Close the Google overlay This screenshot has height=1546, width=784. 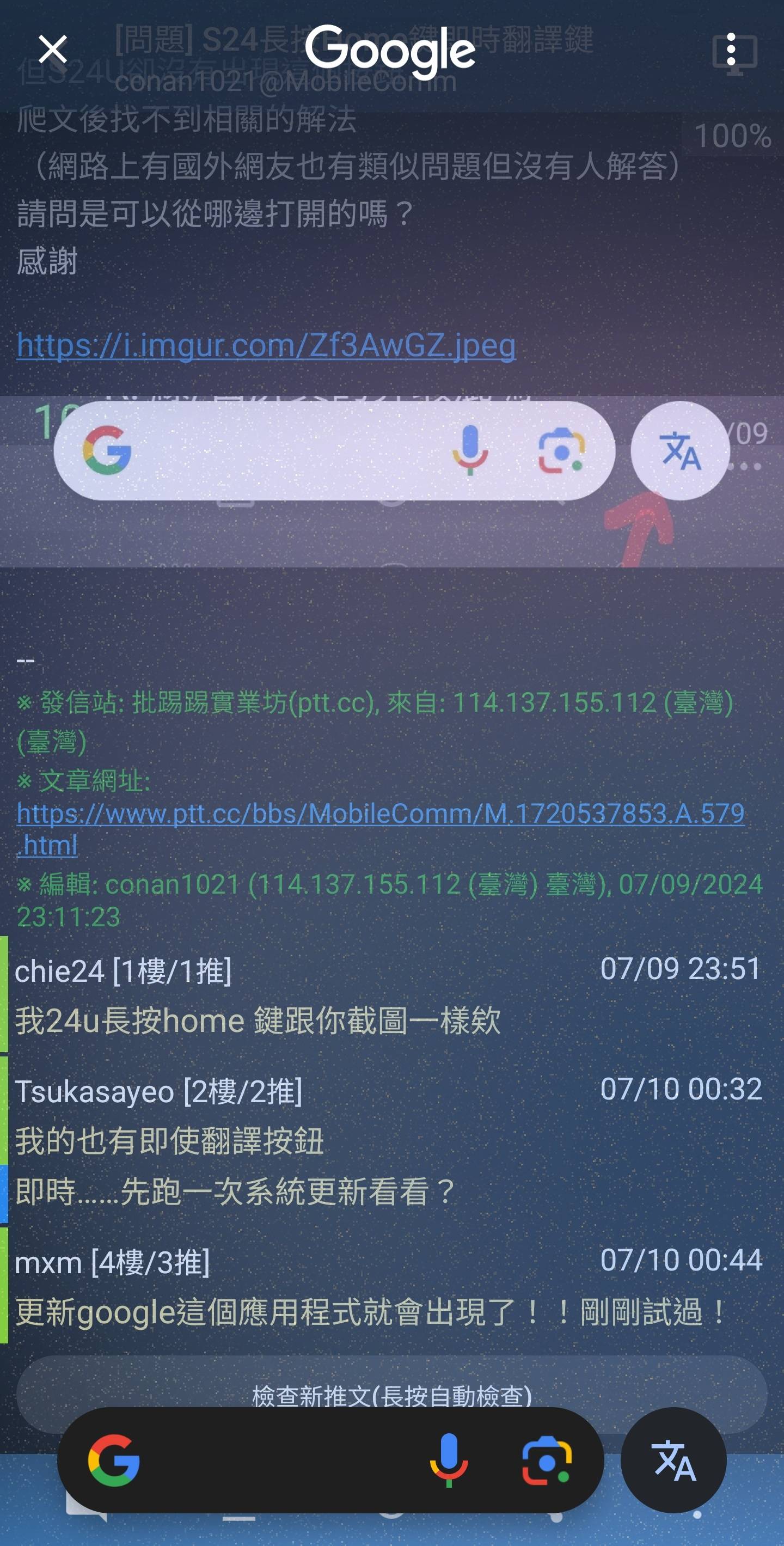click(52, 49)
